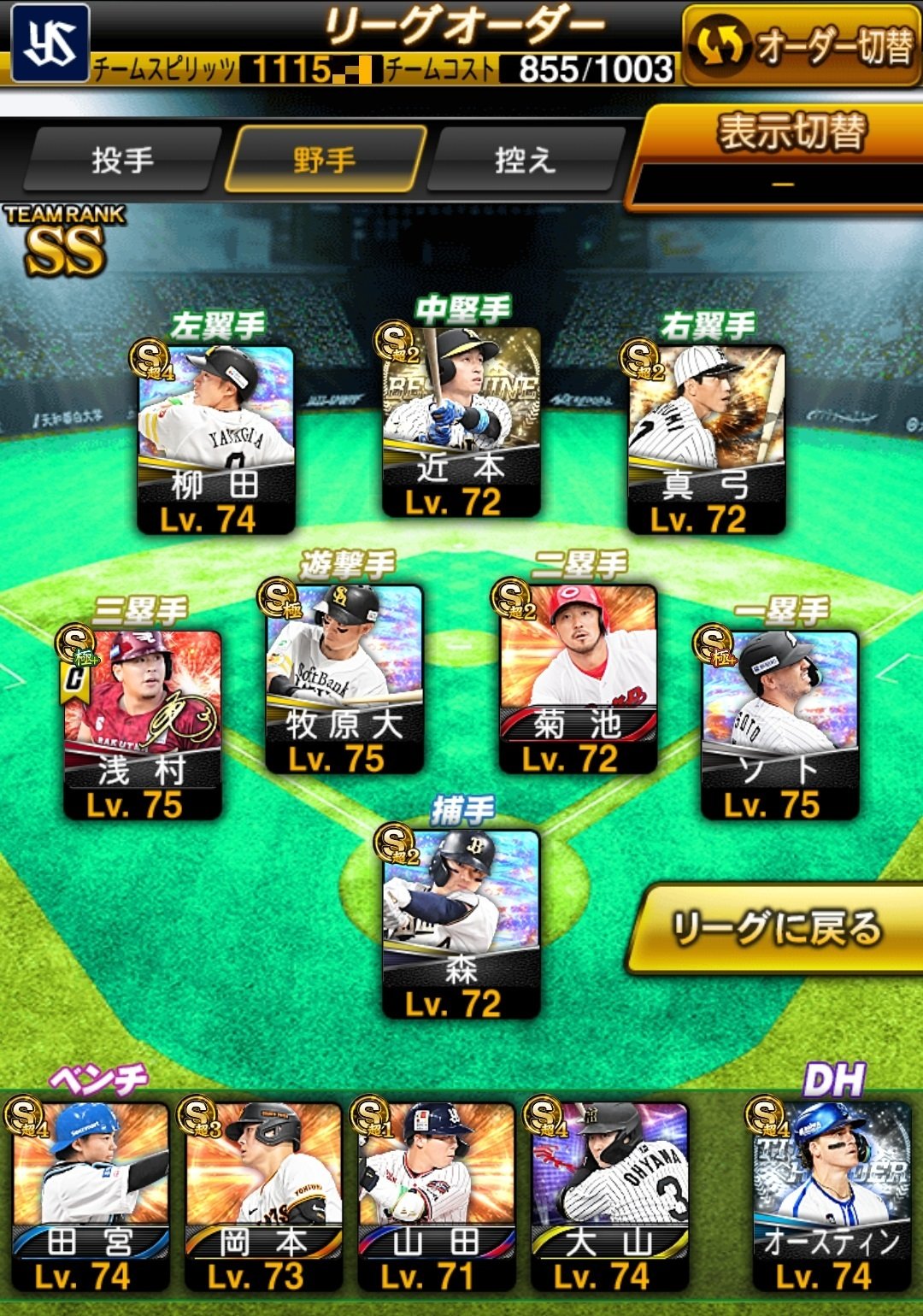Open DH オースティン card
Screen dimensions: 923x1316
tap(831, 1196)
